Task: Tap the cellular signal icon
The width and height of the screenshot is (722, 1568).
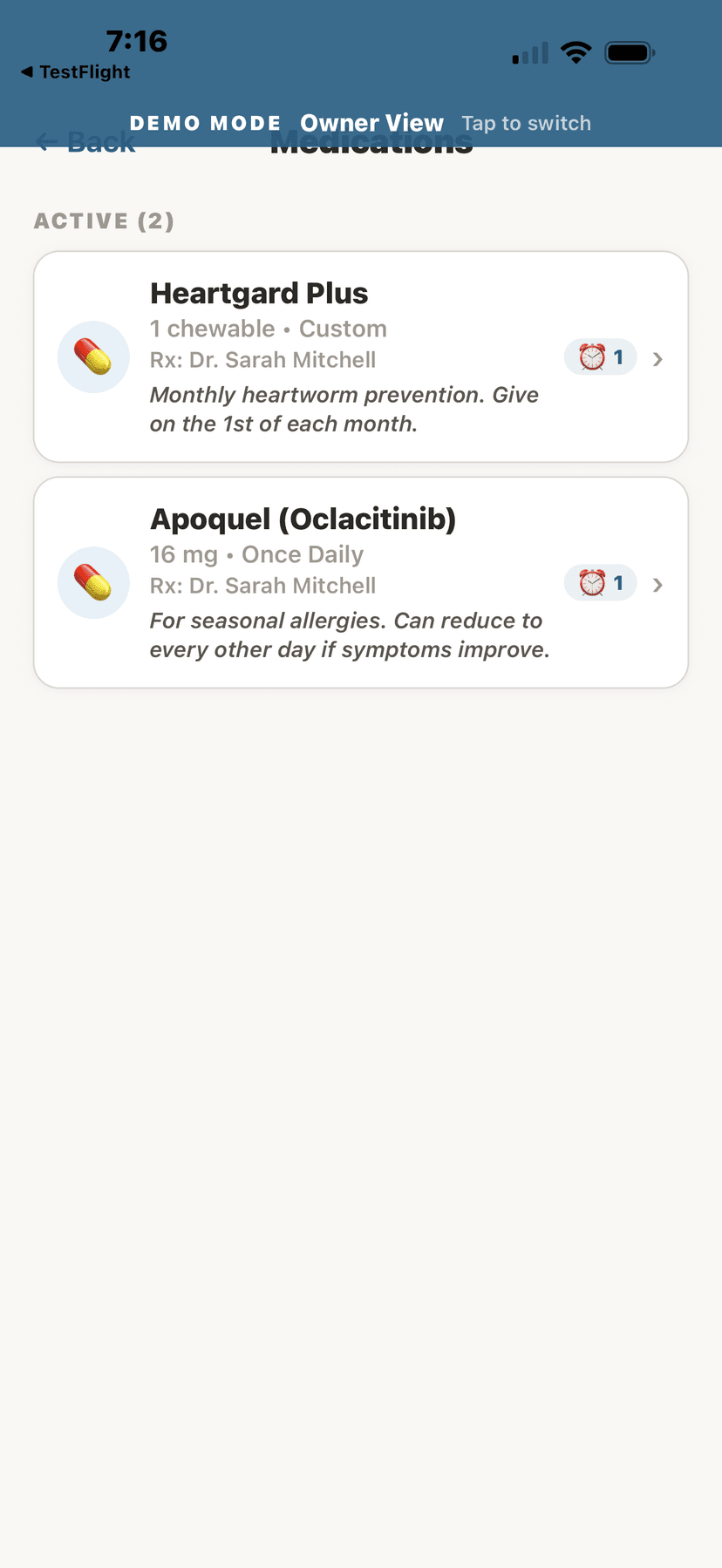Action: [x=528, y=53]
